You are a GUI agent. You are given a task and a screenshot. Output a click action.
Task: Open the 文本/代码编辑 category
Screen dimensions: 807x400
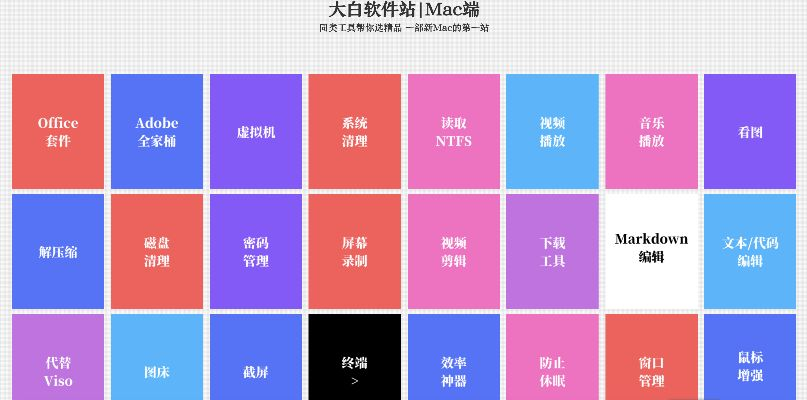coord(750,251)
